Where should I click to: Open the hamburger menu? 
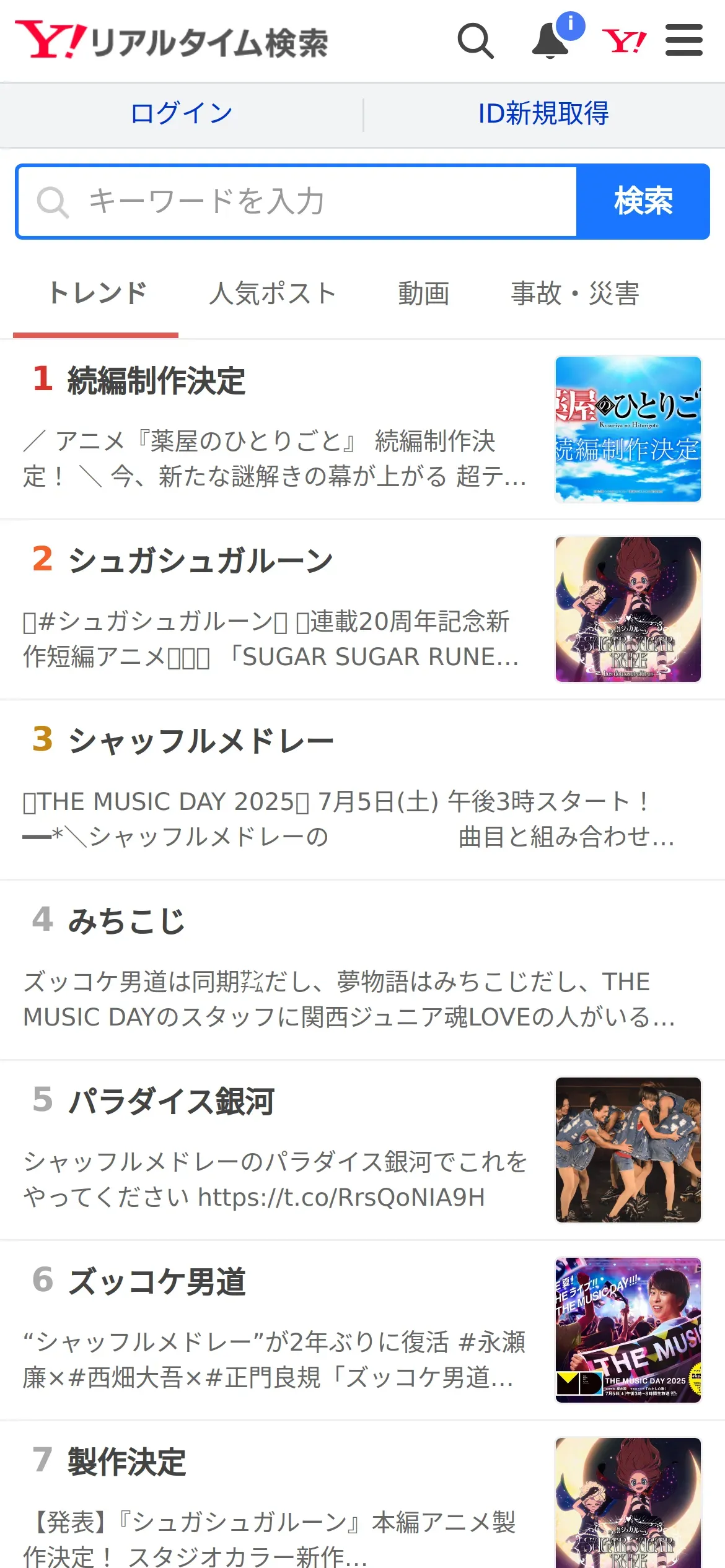683,41
